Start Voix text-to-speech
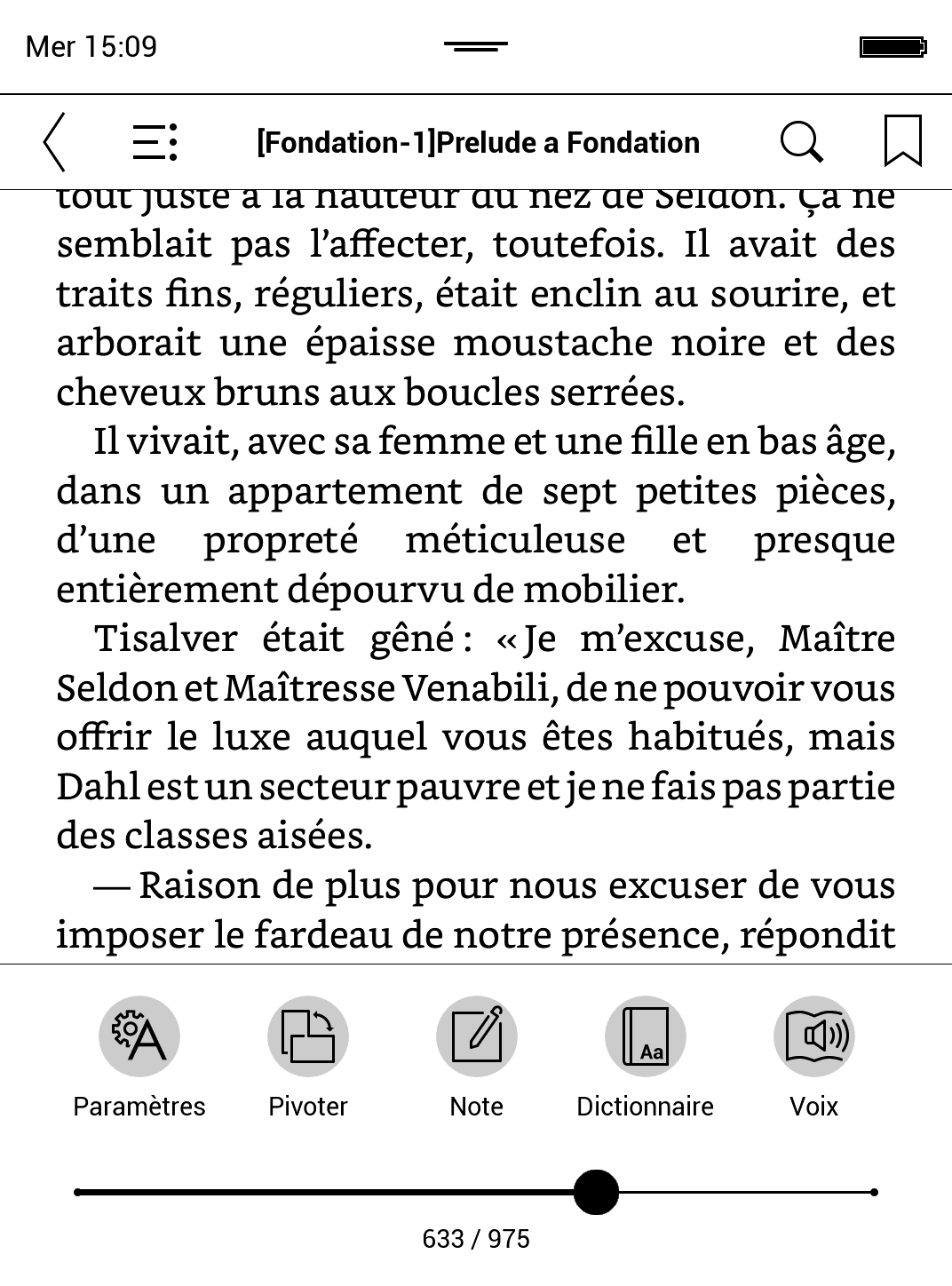Image resolution: width=952 pixels, height=1286 pixels. (813, 1036)
